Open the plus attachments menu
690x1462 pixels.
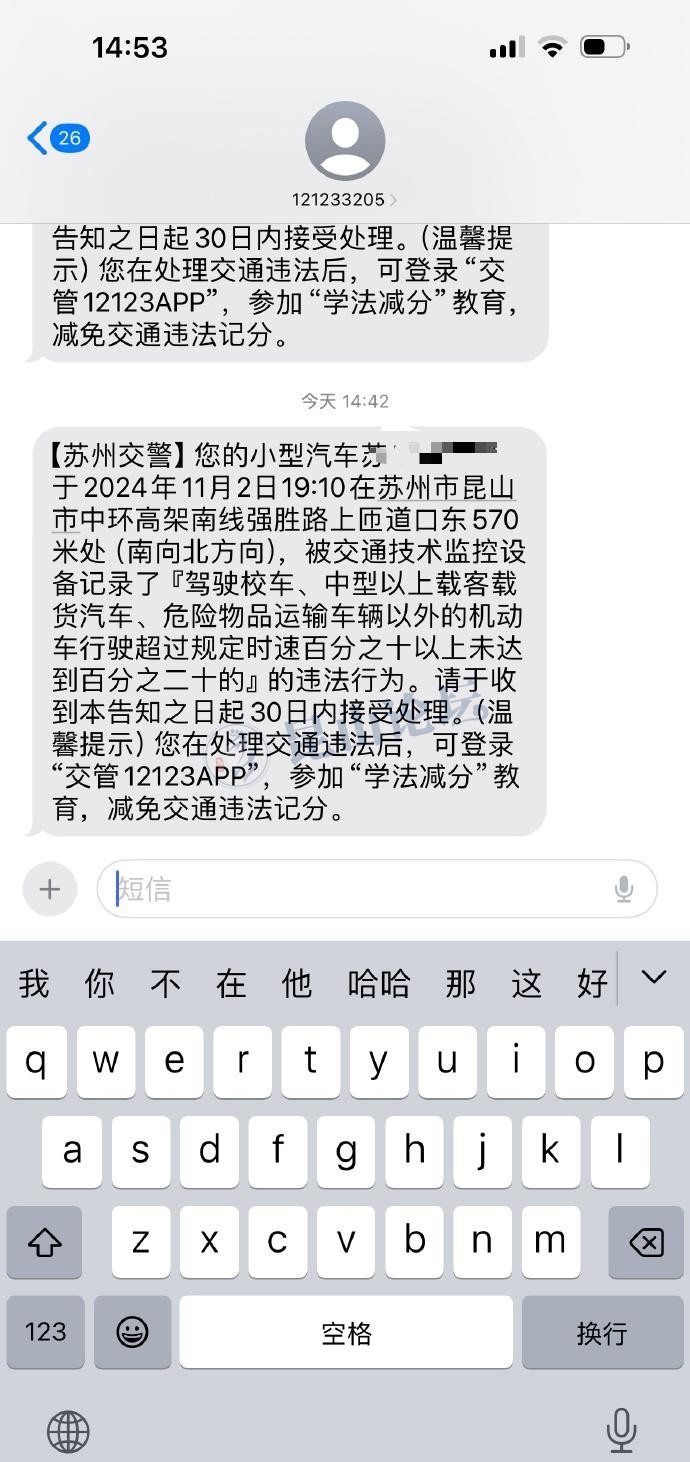50,889
